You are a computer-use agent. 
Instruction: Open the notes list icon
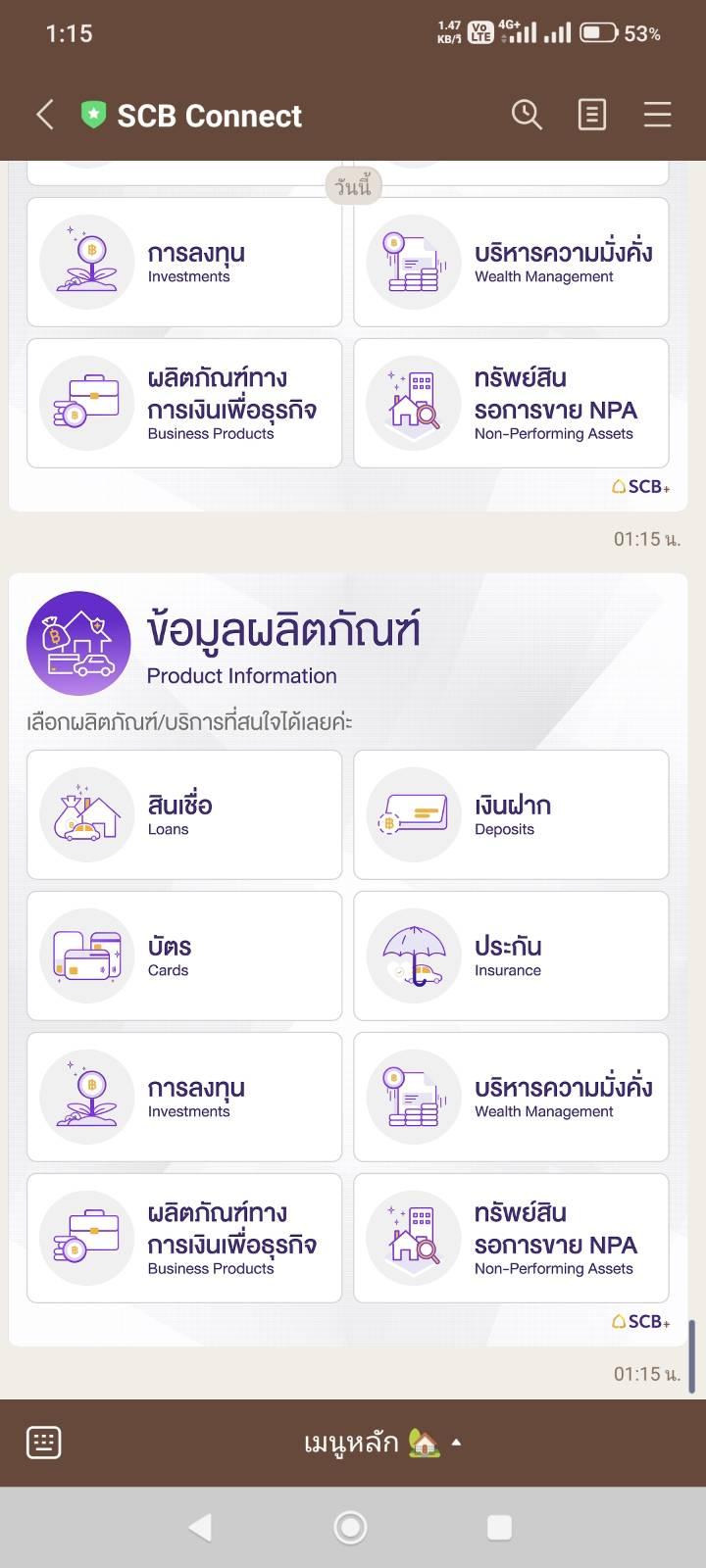[591, 115]
